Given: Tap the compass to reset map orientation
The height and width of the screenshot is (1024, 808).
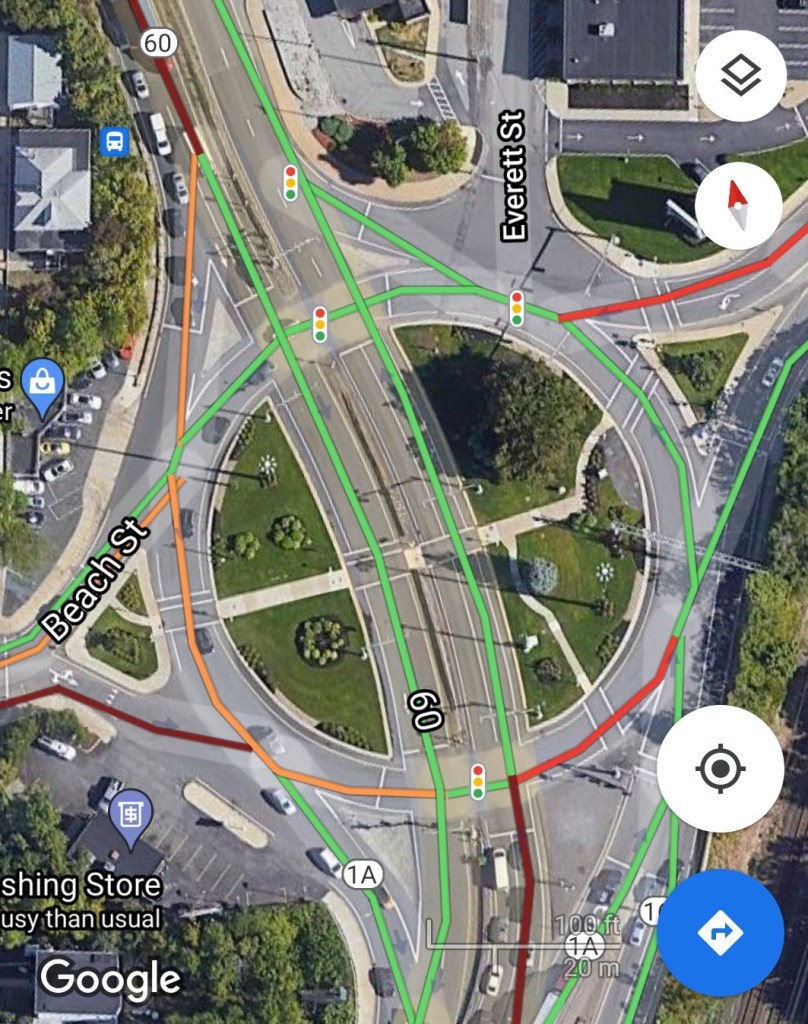Looking at the screenshot, I should tap(739, 205).
